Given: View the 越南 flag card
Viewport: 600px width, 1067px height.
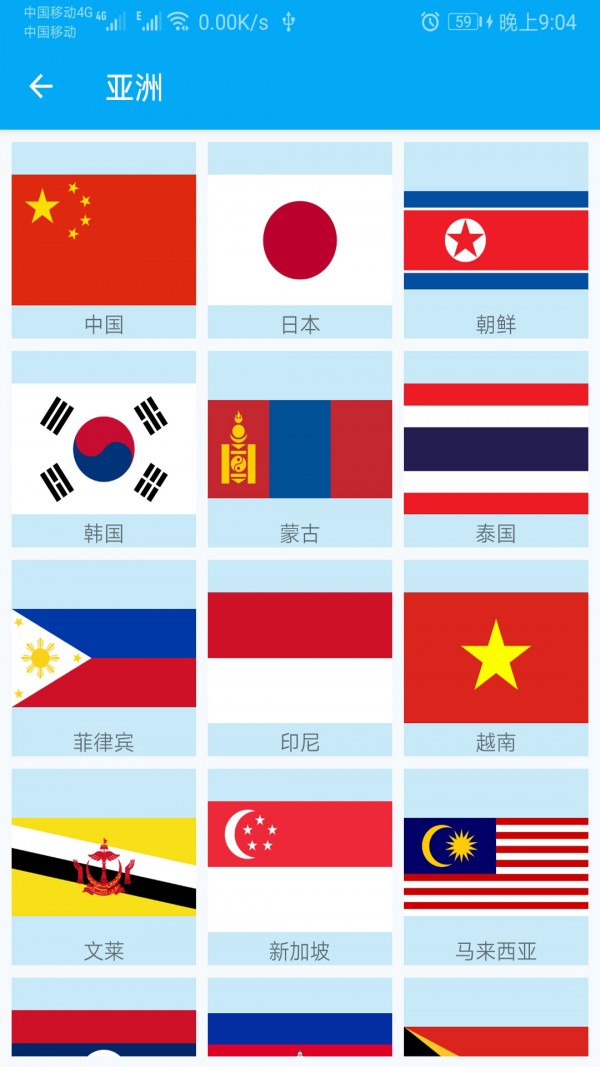Looking at the screenshot, I should pos(496,658).
